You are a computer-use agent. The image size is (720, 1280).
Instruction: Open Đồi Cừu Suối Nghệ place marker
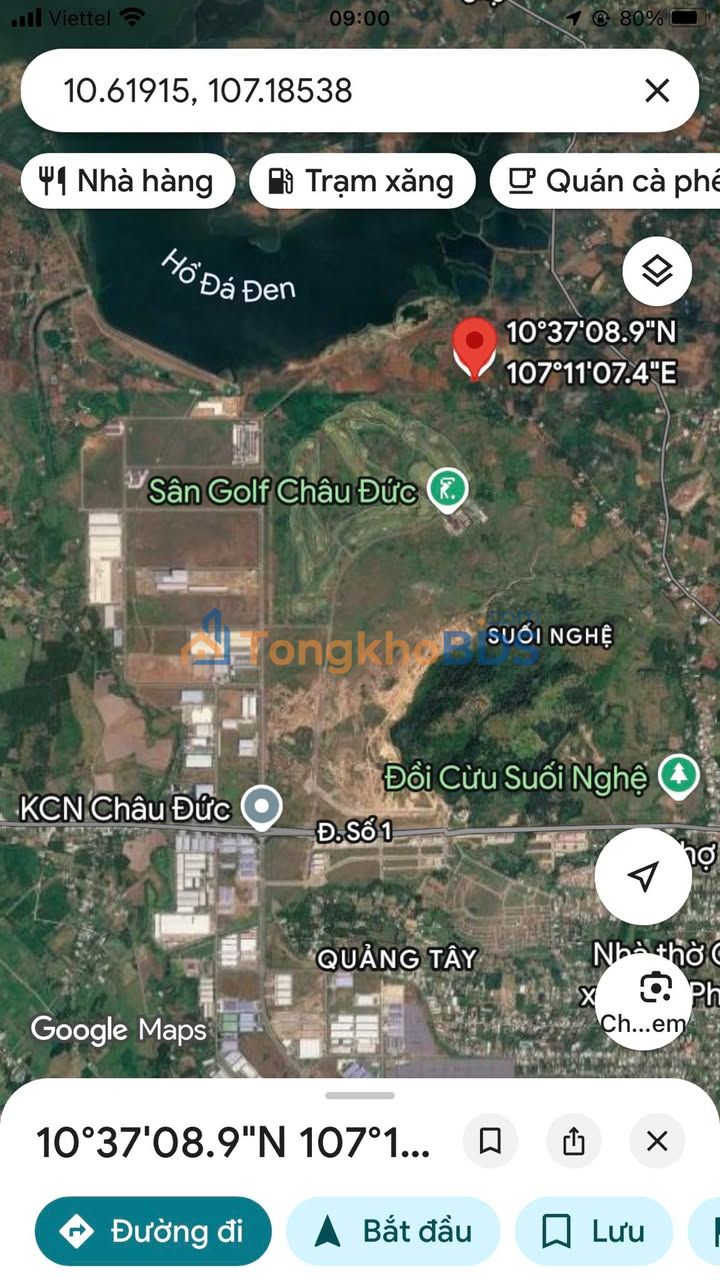pos(680,776)
